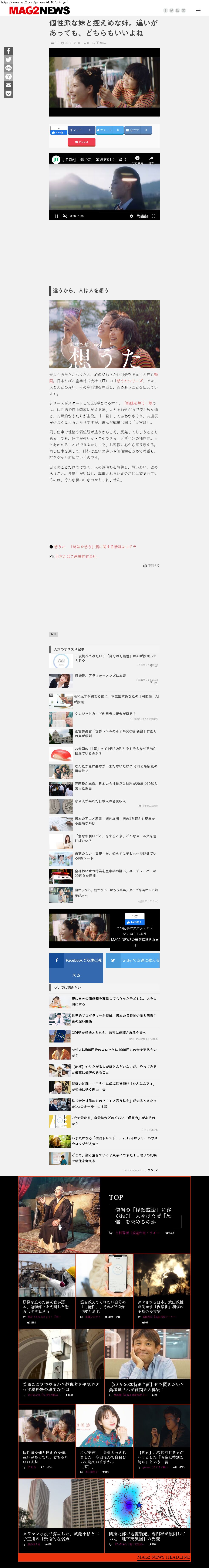
Task: Unmute the YouTube video player
Action: pyautogui.click(x=65, y=216)
